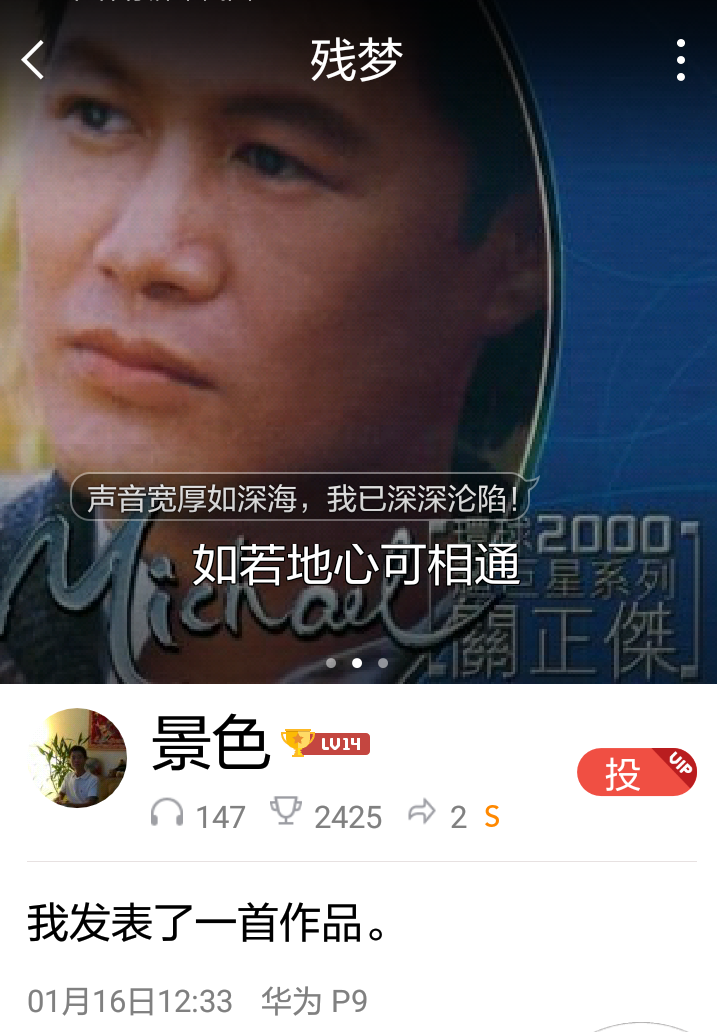Go back from the 残梦 page
Screen dimensions: 717x1032
pos(34,60)
